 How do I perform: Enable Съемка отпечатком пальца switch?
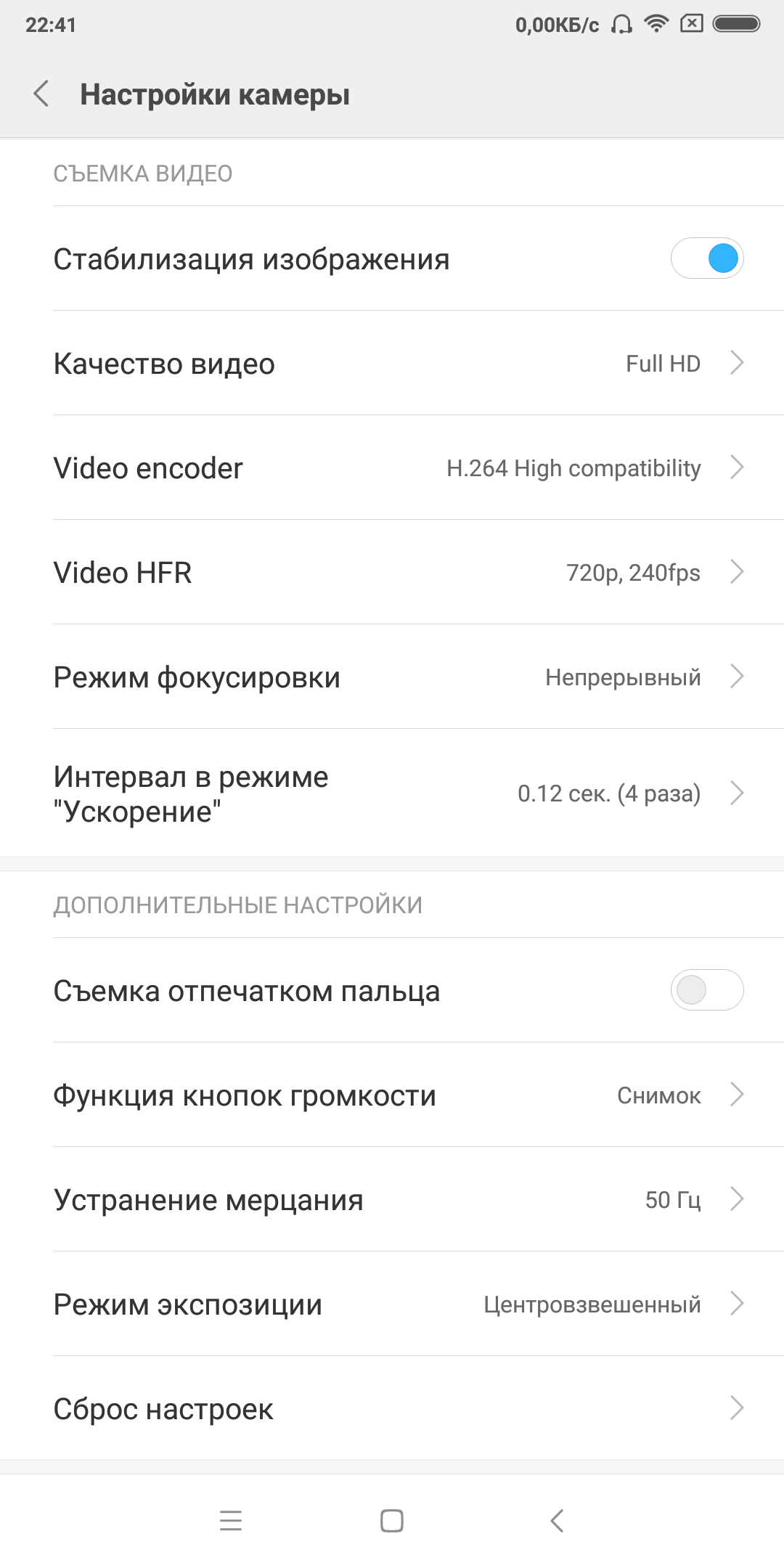click(x=707, y=990)
